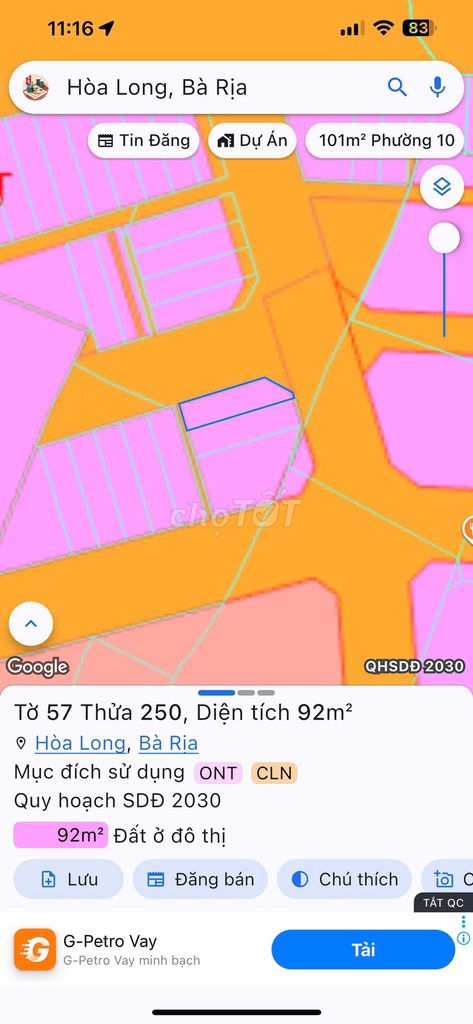Open the ad info icon
The height and width of the screenshot is (1024, 473).
463,938
